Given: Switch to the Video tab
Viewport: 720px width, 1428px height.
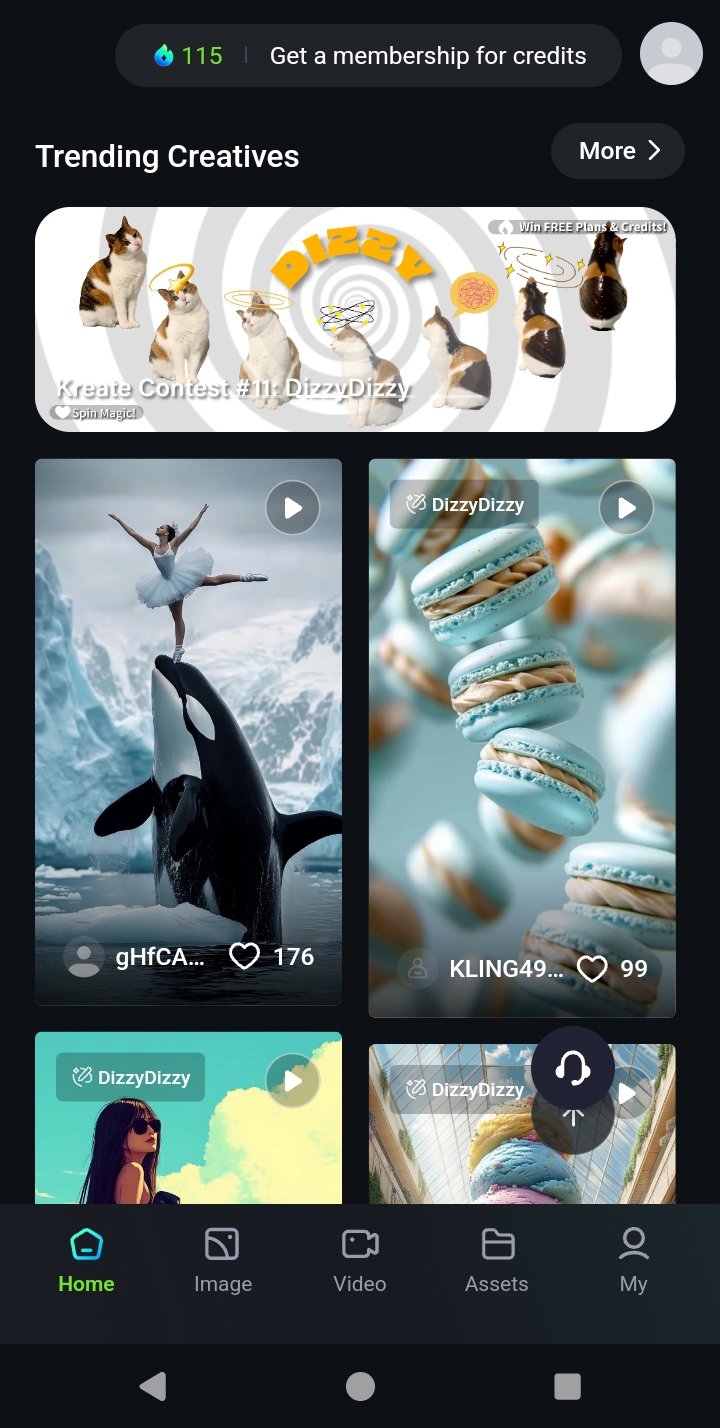Looking at the screenshot, I should click(360, 1261).
